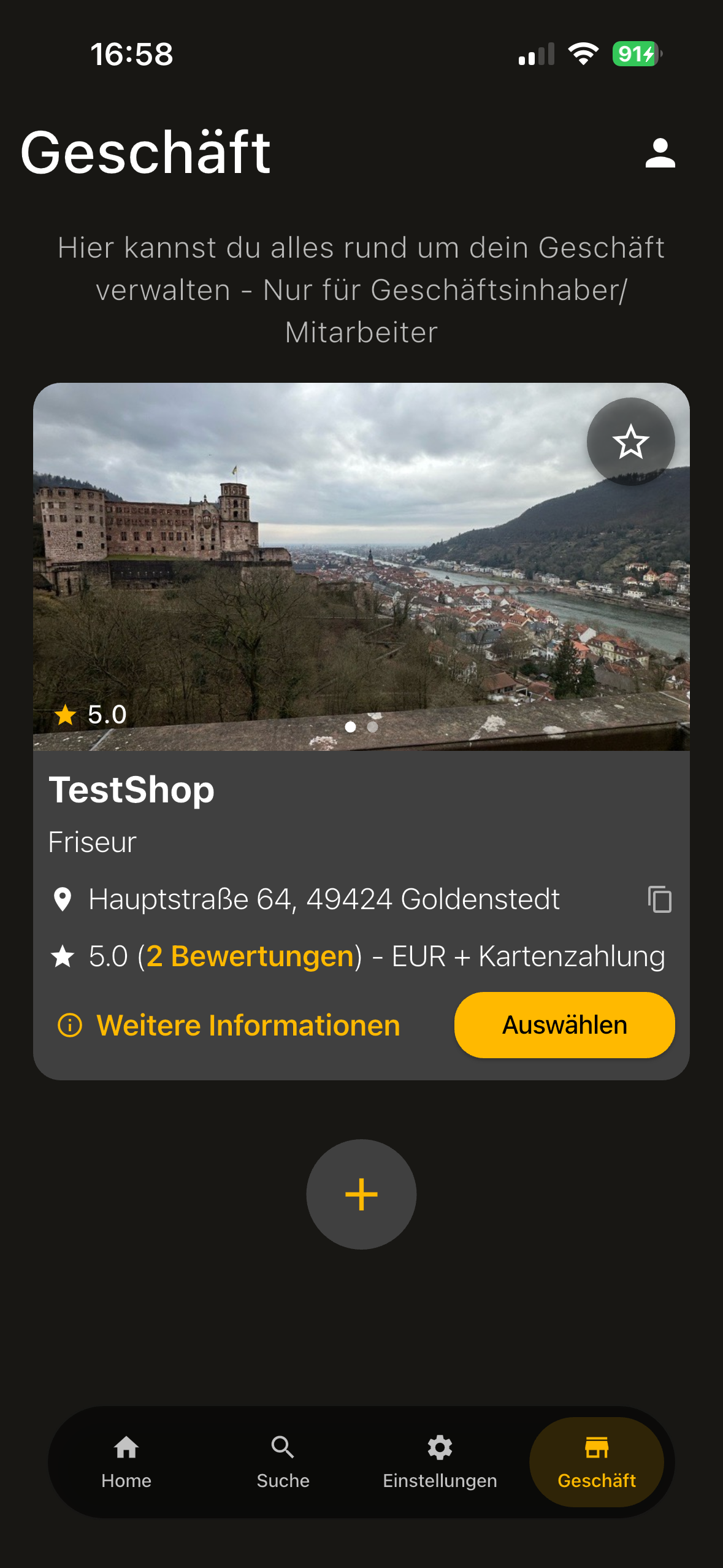723x1568 pixels.
Task: Add a new shop with plus button
Action: (x=361, y=1194)
